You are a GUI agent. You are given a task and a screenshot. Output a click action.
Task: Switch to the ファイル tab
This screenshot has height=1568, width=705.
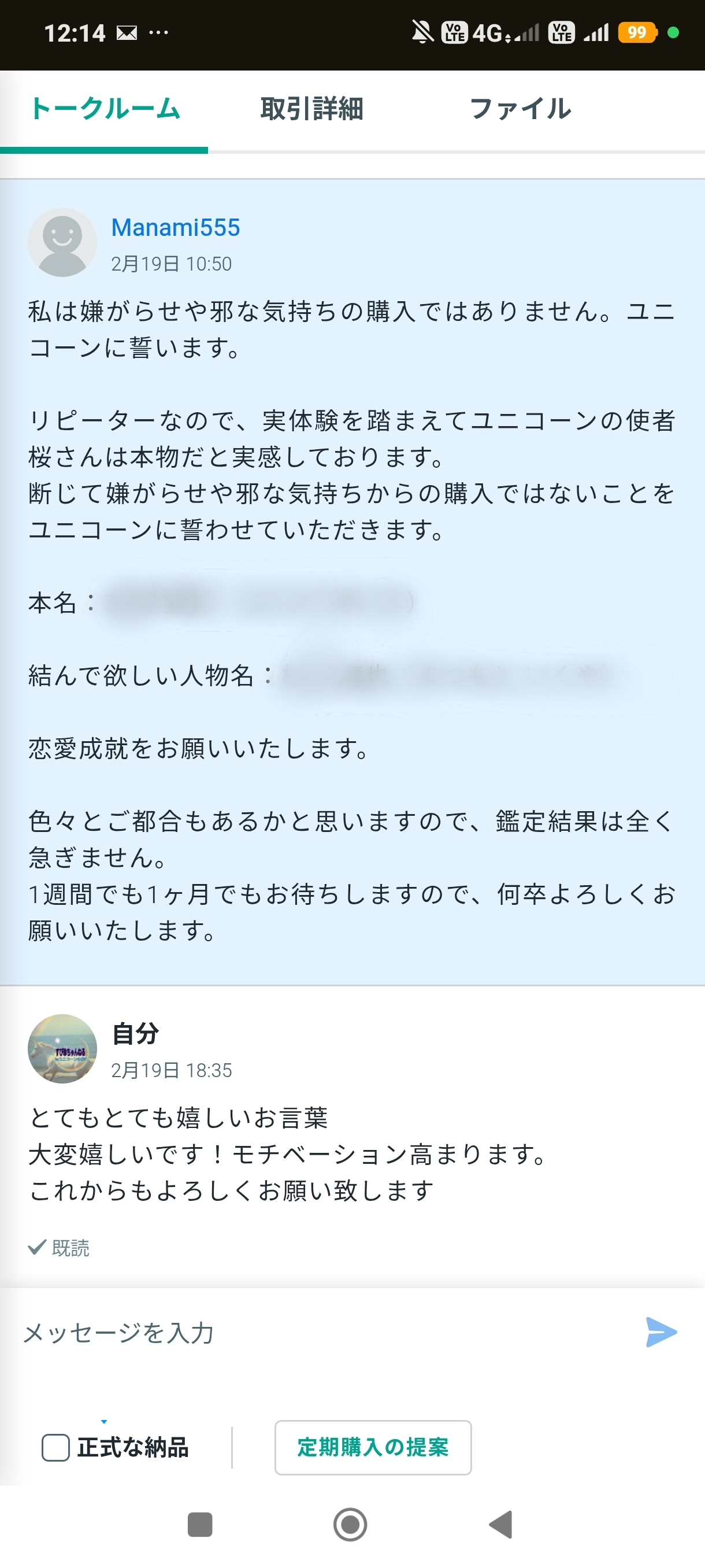tap(520, 110)
